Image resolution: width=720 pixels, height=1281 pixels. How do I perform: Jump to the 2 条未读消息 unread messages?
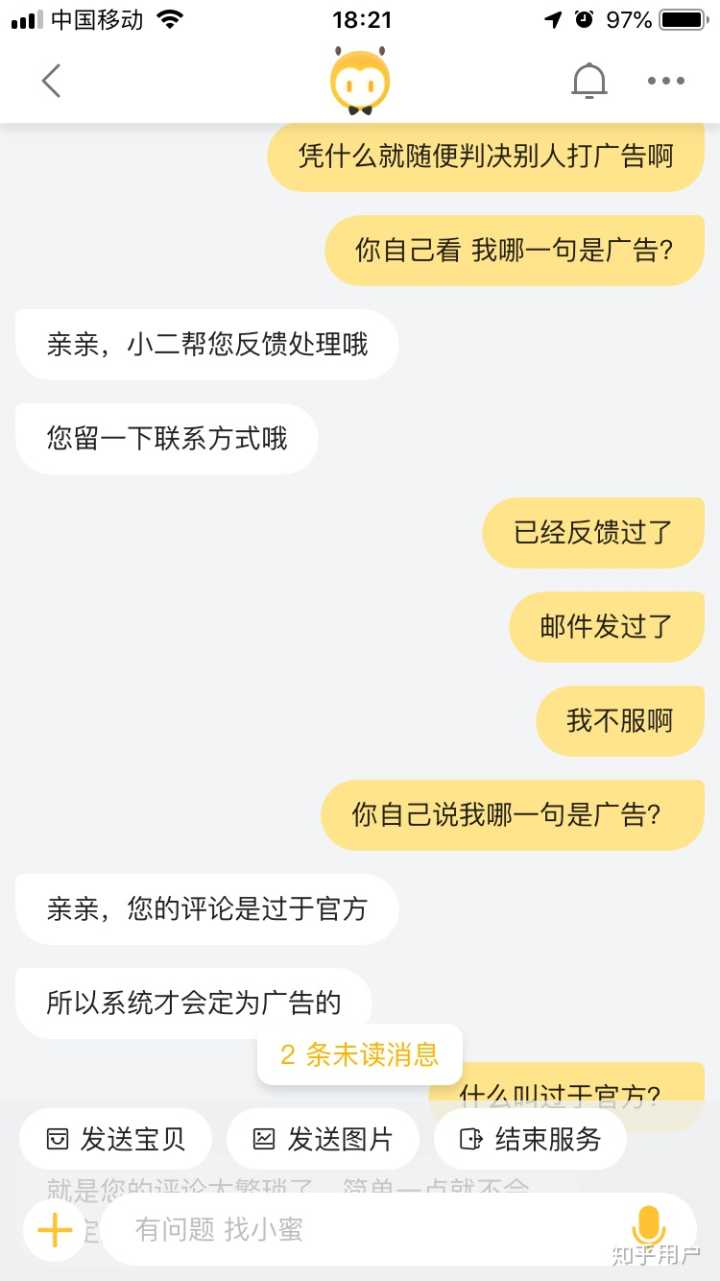tap(360, 1054)
